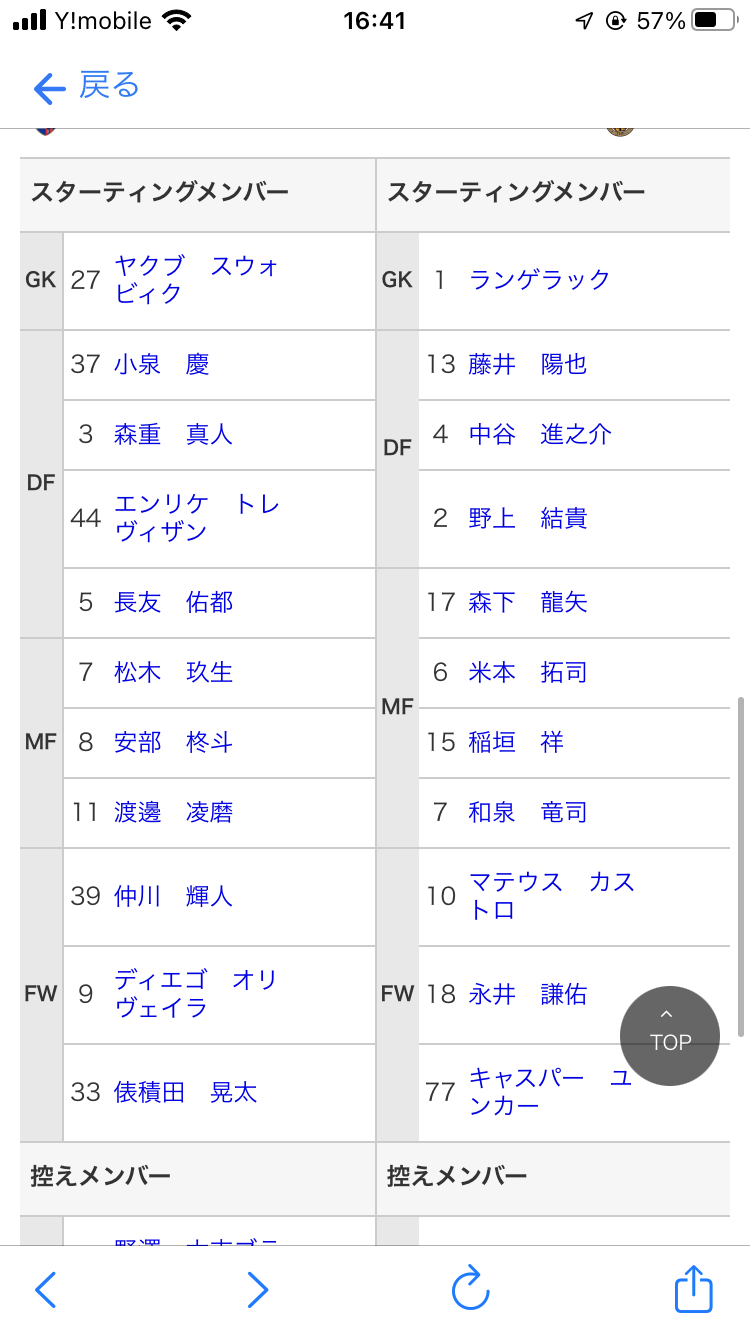Open player link キャスパー ユンカー

point(552,1092)
